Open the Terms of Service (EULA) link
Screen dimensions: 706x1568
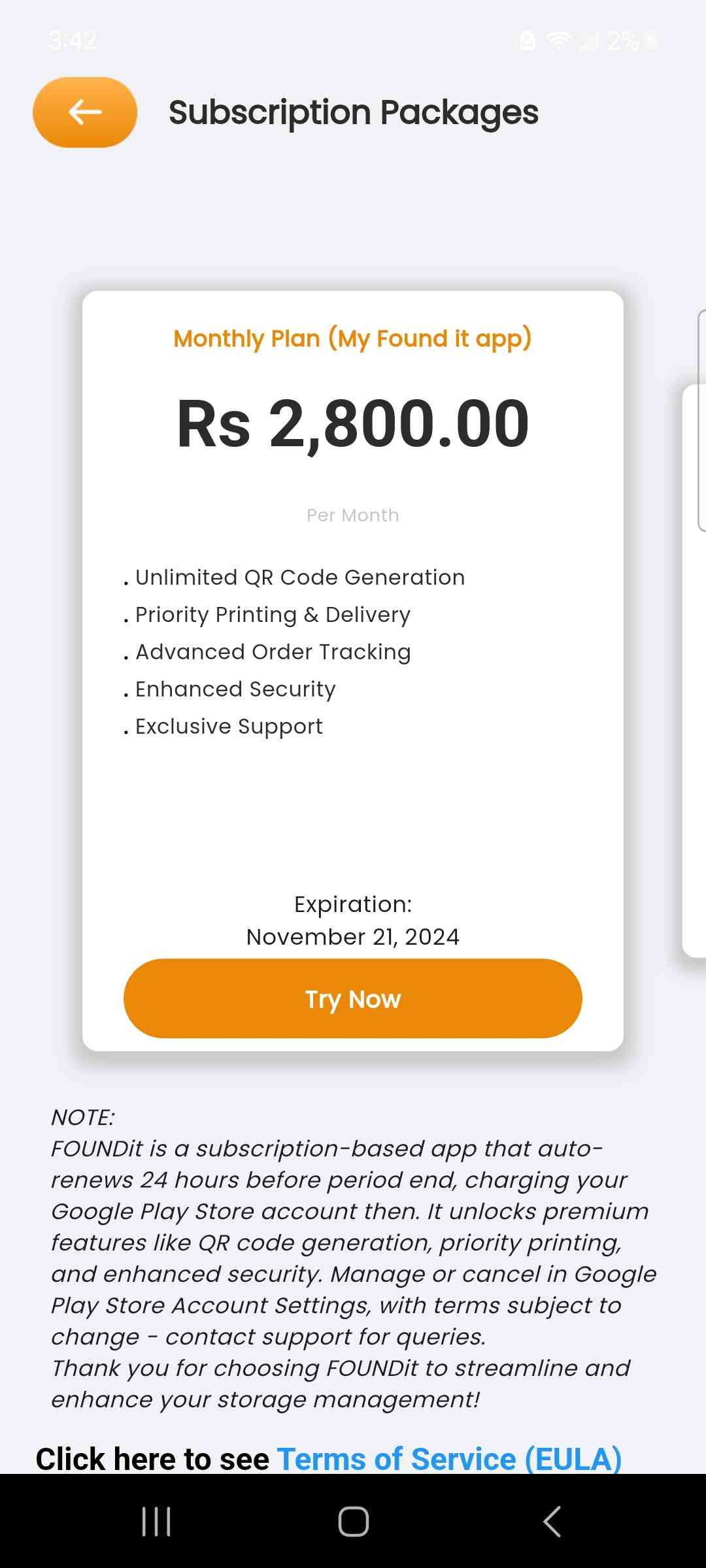pyautogui.click(x=449, y=1459)
